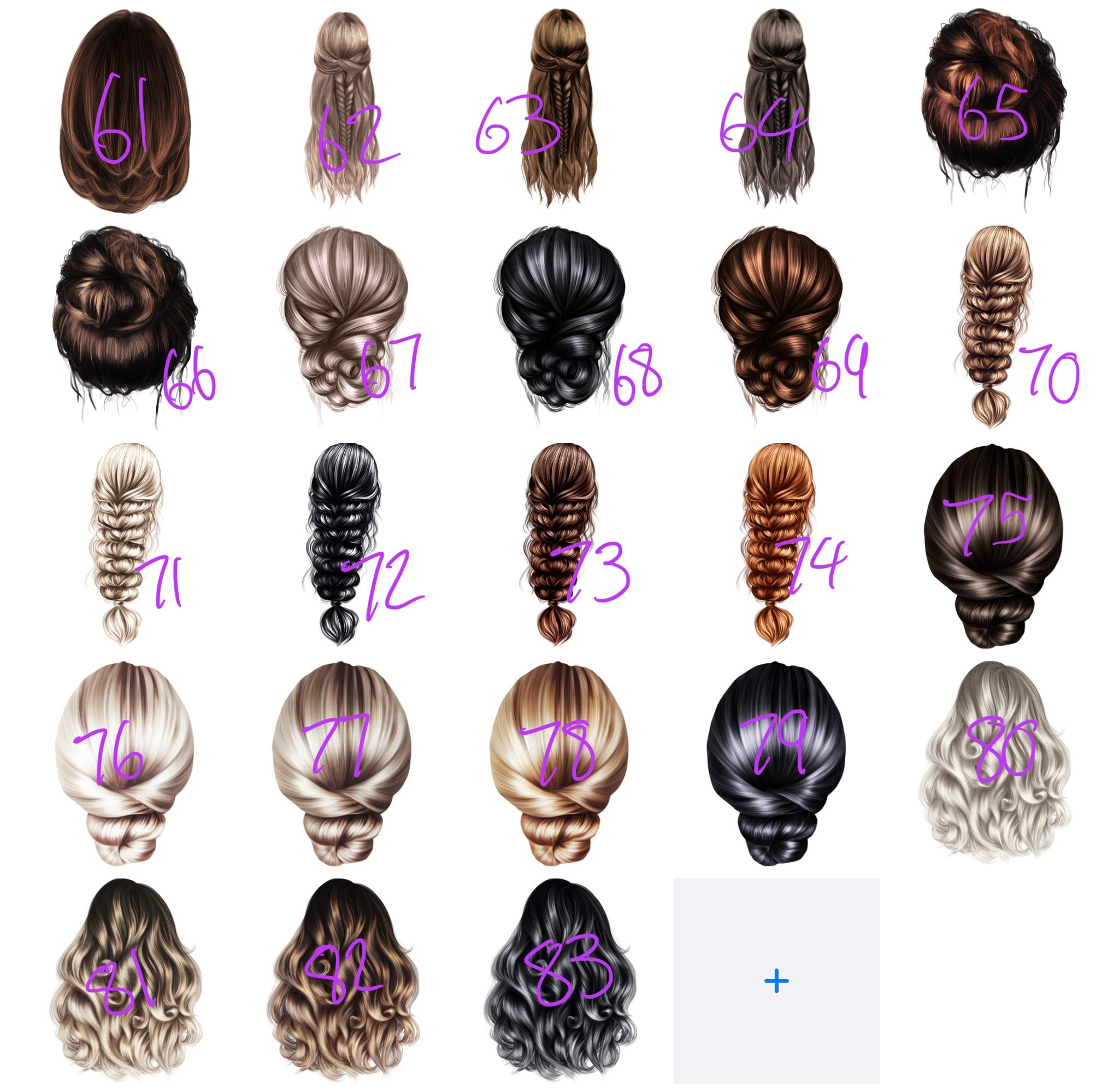This screenshot has height=1092, width=1119.
Task: Open black bun image numbered 79
Action: click(x=776, y=763)
